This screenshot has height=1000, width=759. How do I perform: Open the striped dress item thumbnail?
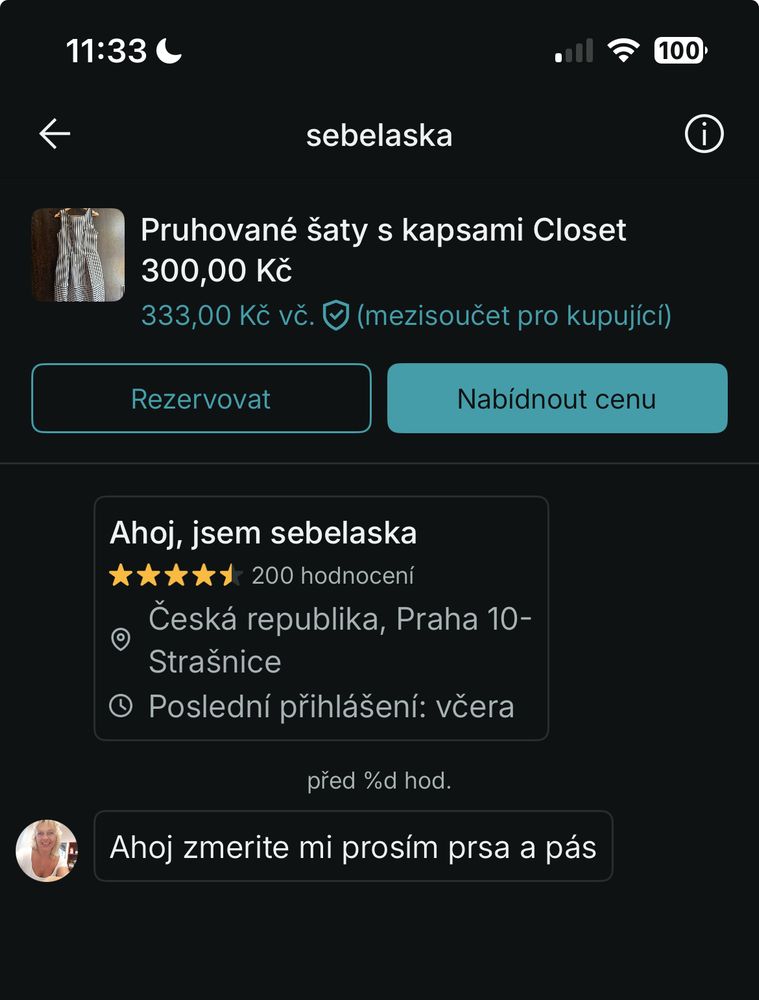point(78,255)
